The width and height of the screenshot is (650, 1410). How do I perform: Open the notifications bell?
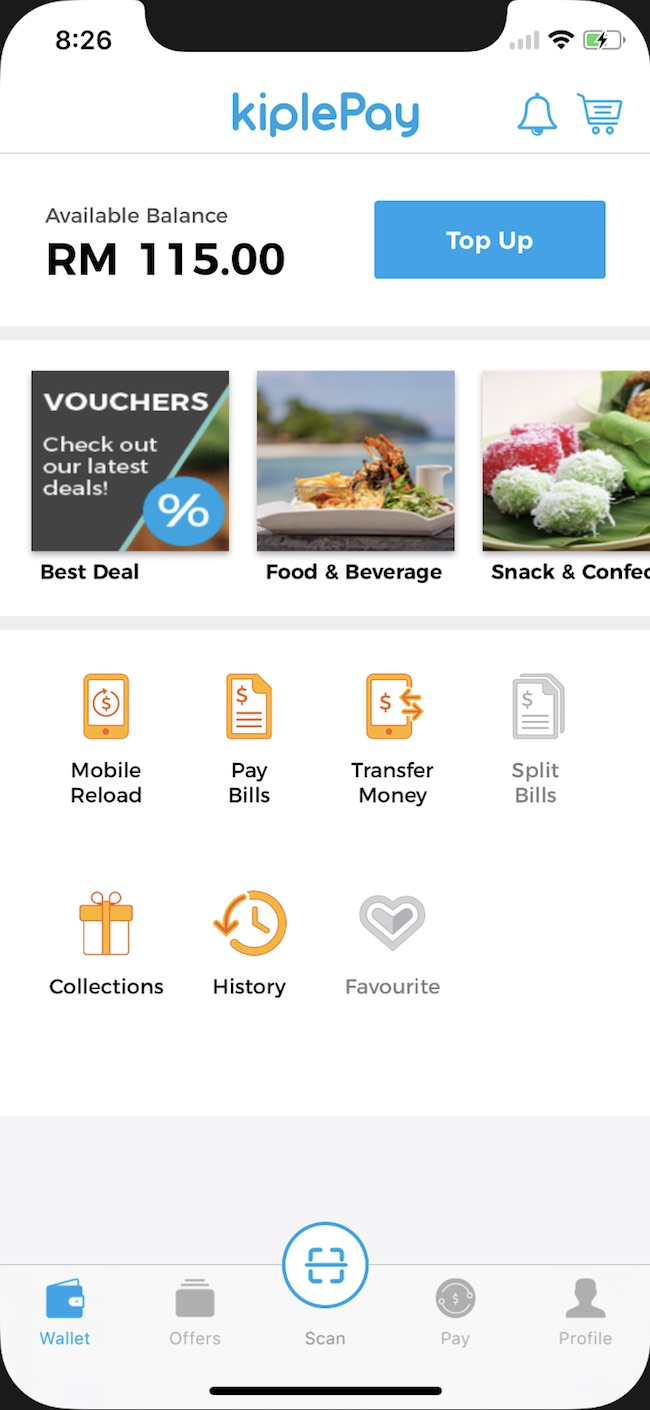point(537,115)
